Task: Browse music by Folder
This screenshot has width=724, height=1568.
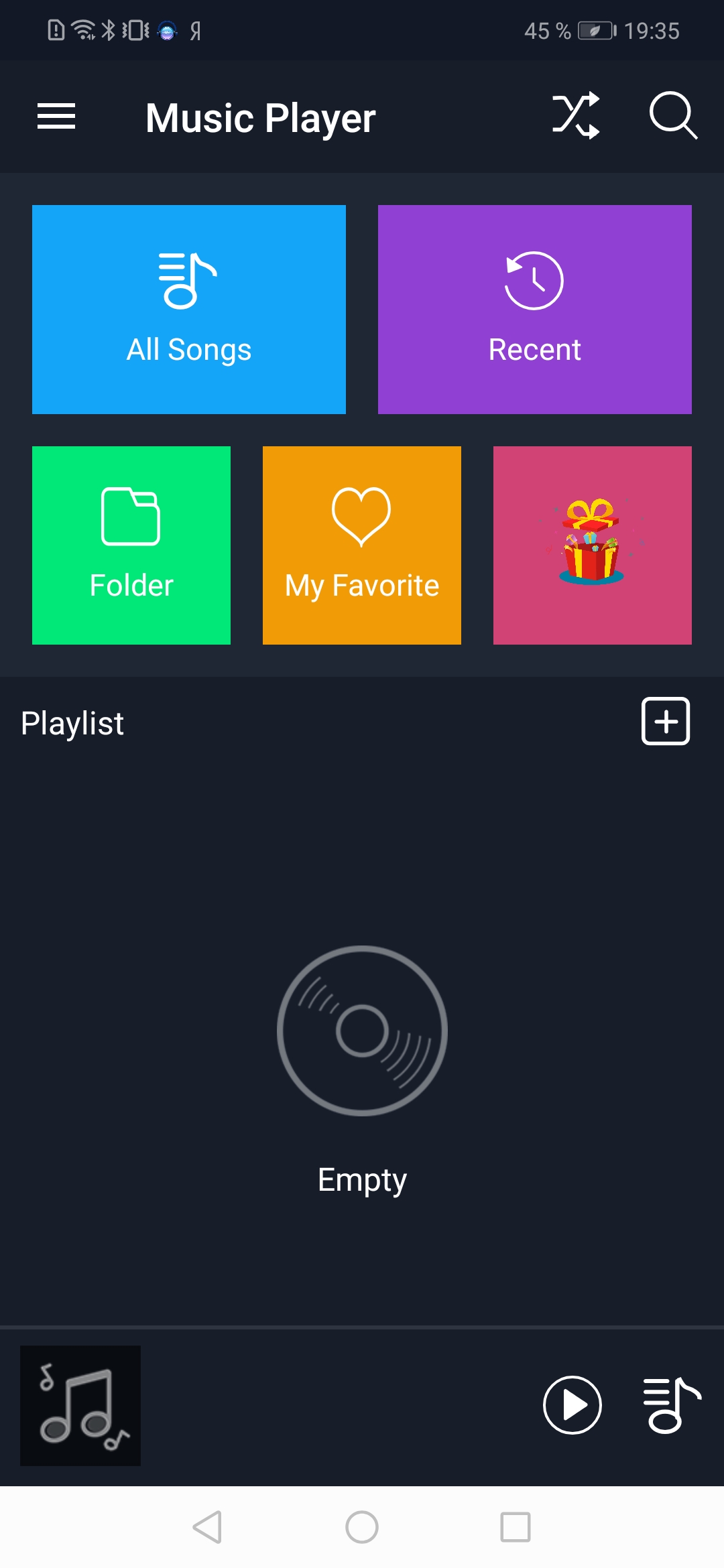Action: 131,545
